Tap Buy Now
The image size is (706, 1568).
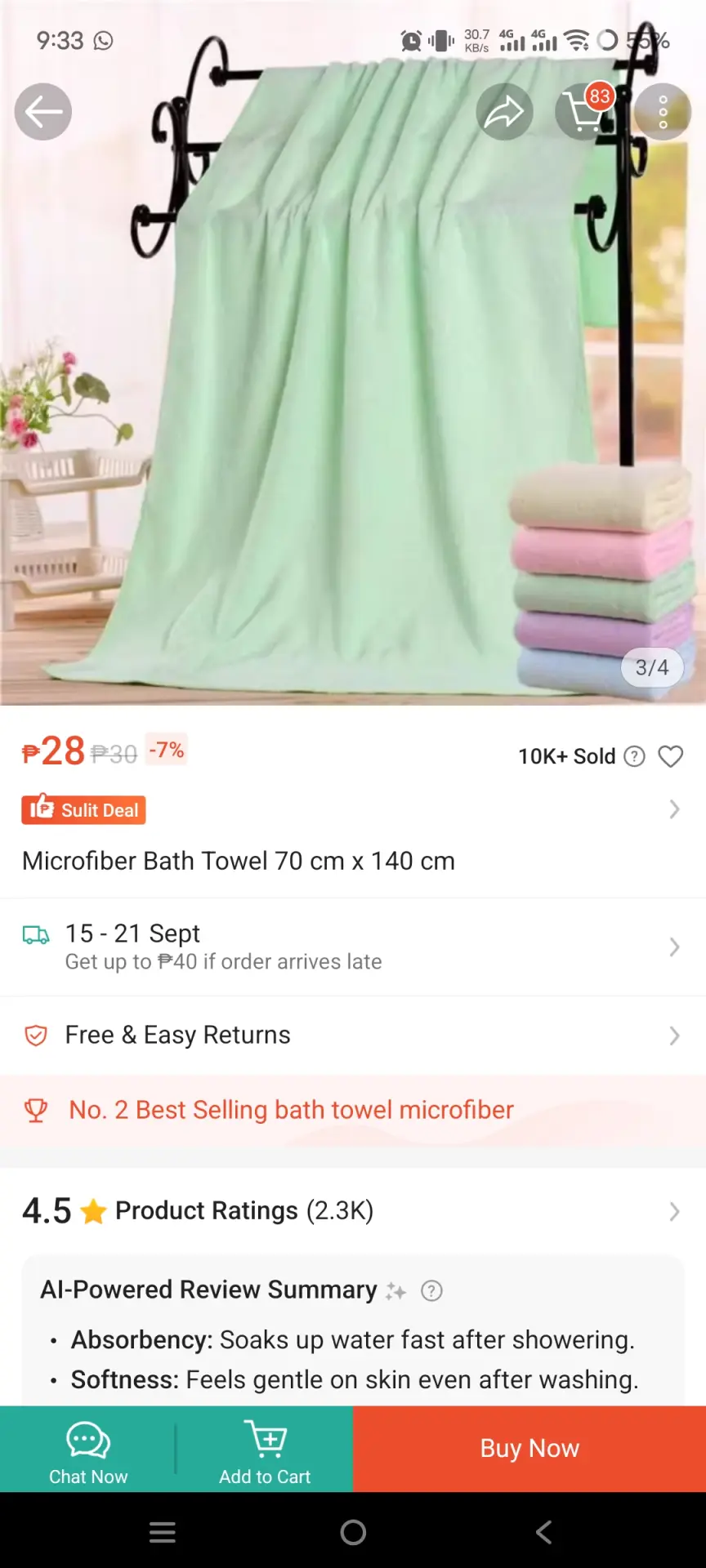tap(529, 1449)
